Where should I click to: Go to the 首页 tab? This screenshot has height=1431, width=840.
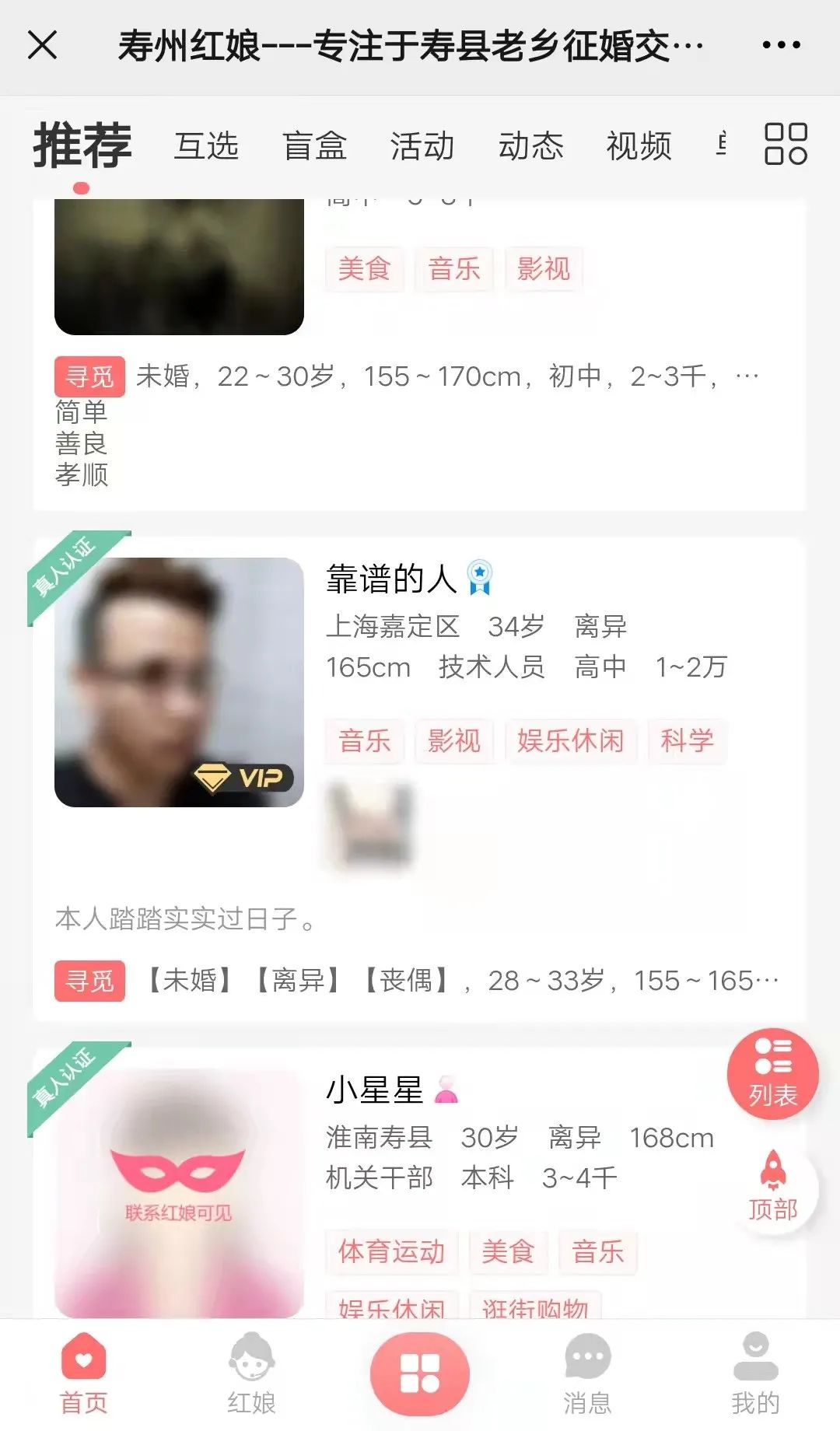coord(84,1374)
